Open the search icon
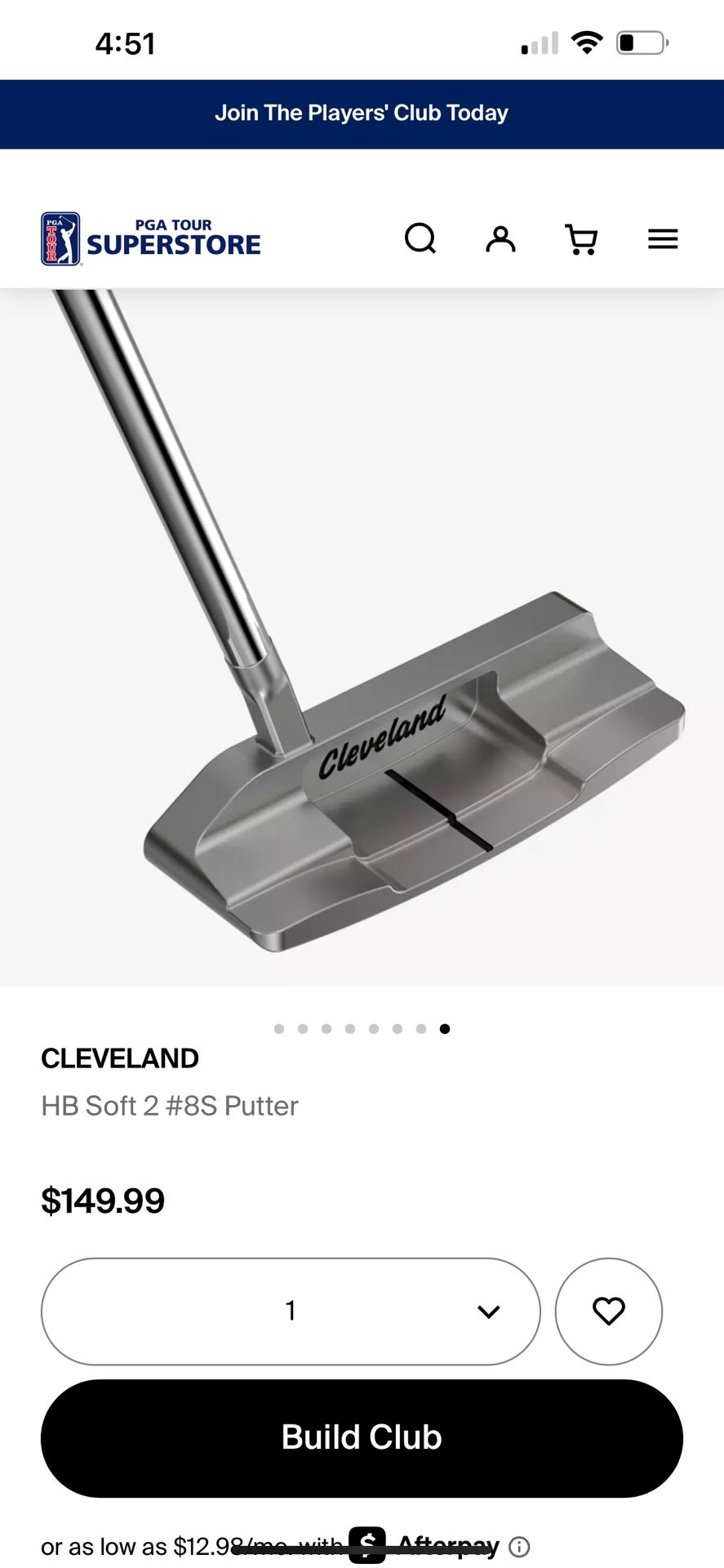 click(420, 239)
